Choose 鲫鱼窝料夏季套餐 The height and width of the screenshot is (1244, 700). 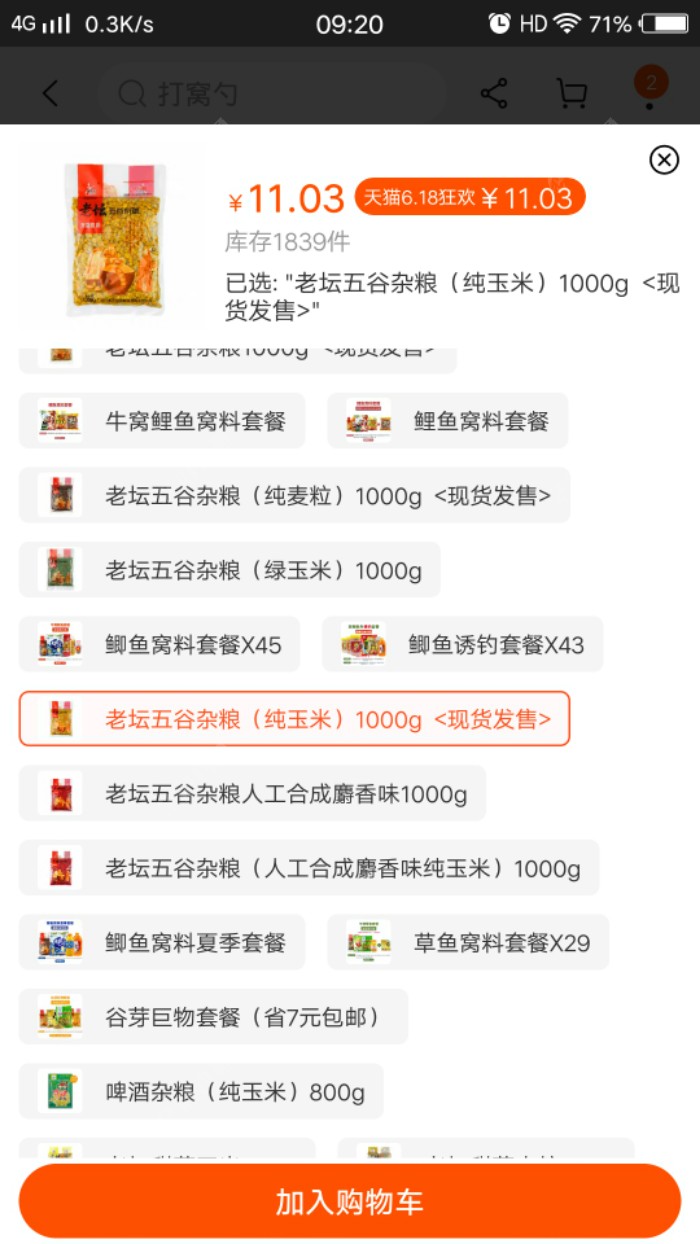coord(161,943)
